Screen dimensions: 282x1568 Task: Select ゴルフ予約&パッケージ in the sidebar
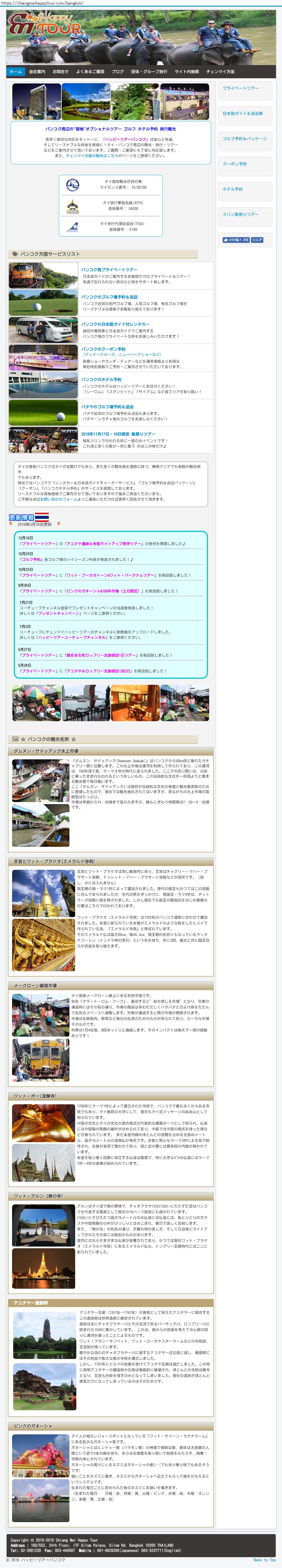(x=244, y=139)
